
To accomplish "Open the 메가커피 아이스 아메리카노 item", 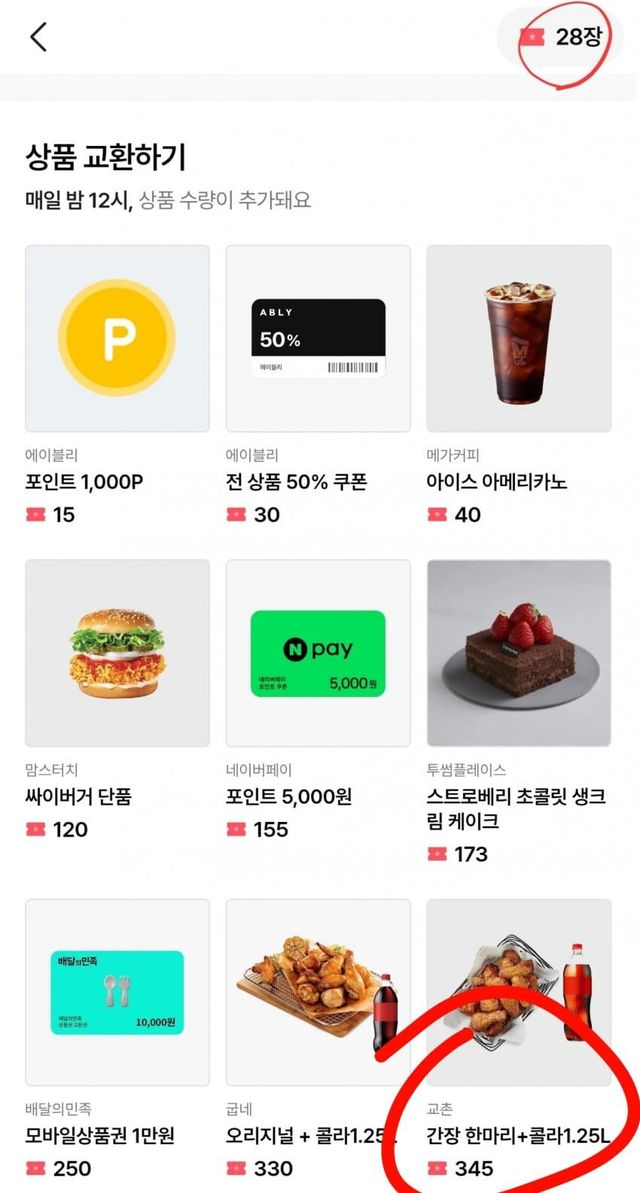I will tap(518, 338).
